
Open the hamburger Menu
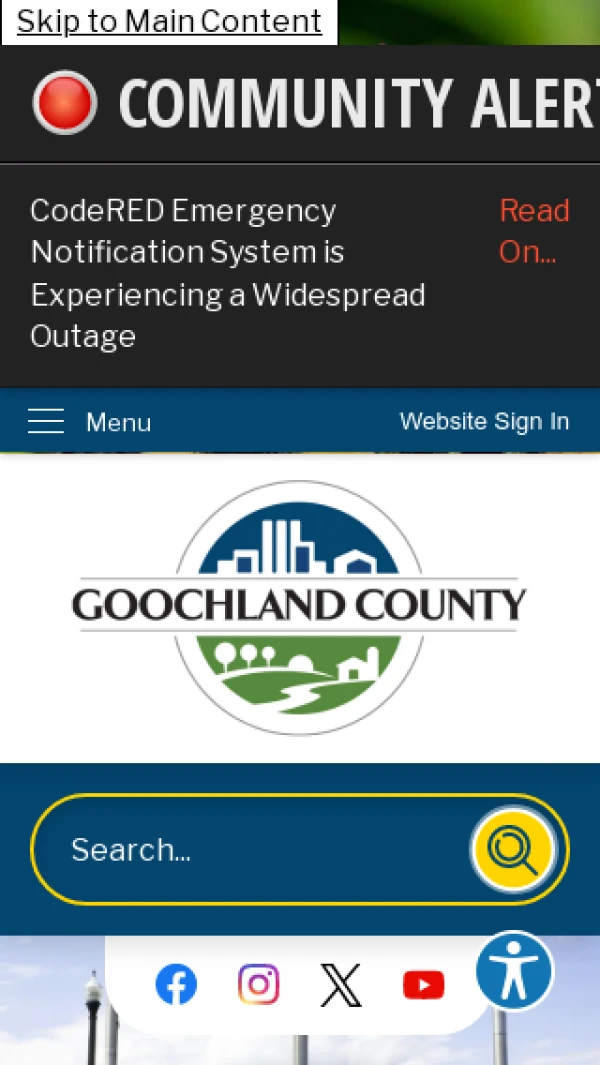click(90, 422)
